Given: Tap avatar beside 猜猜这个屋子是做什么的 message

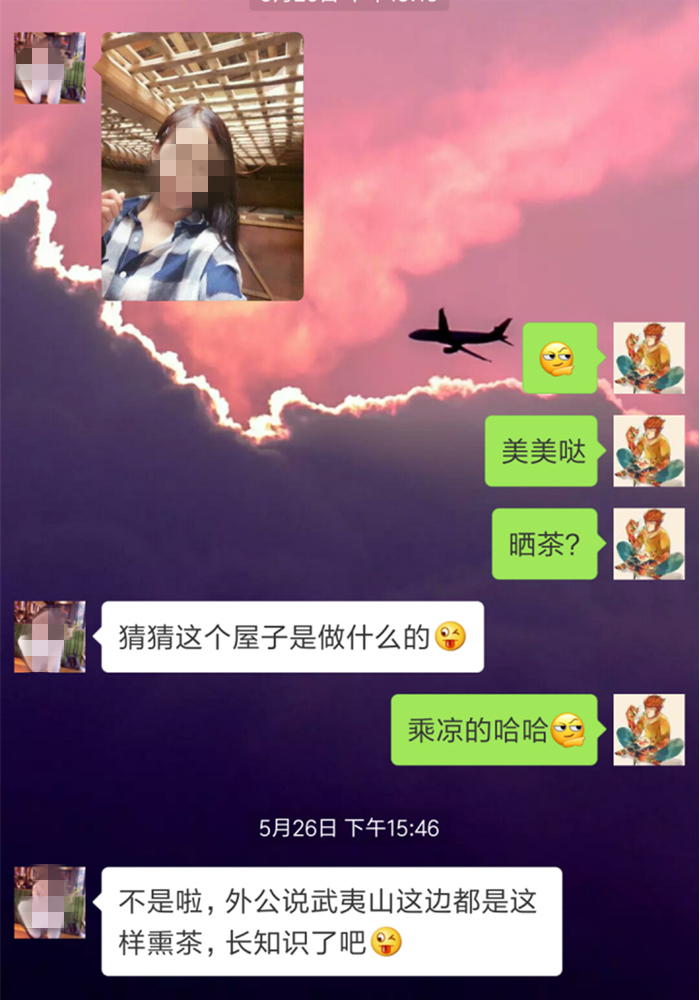Looking at the screenshot, I should 49,637.
